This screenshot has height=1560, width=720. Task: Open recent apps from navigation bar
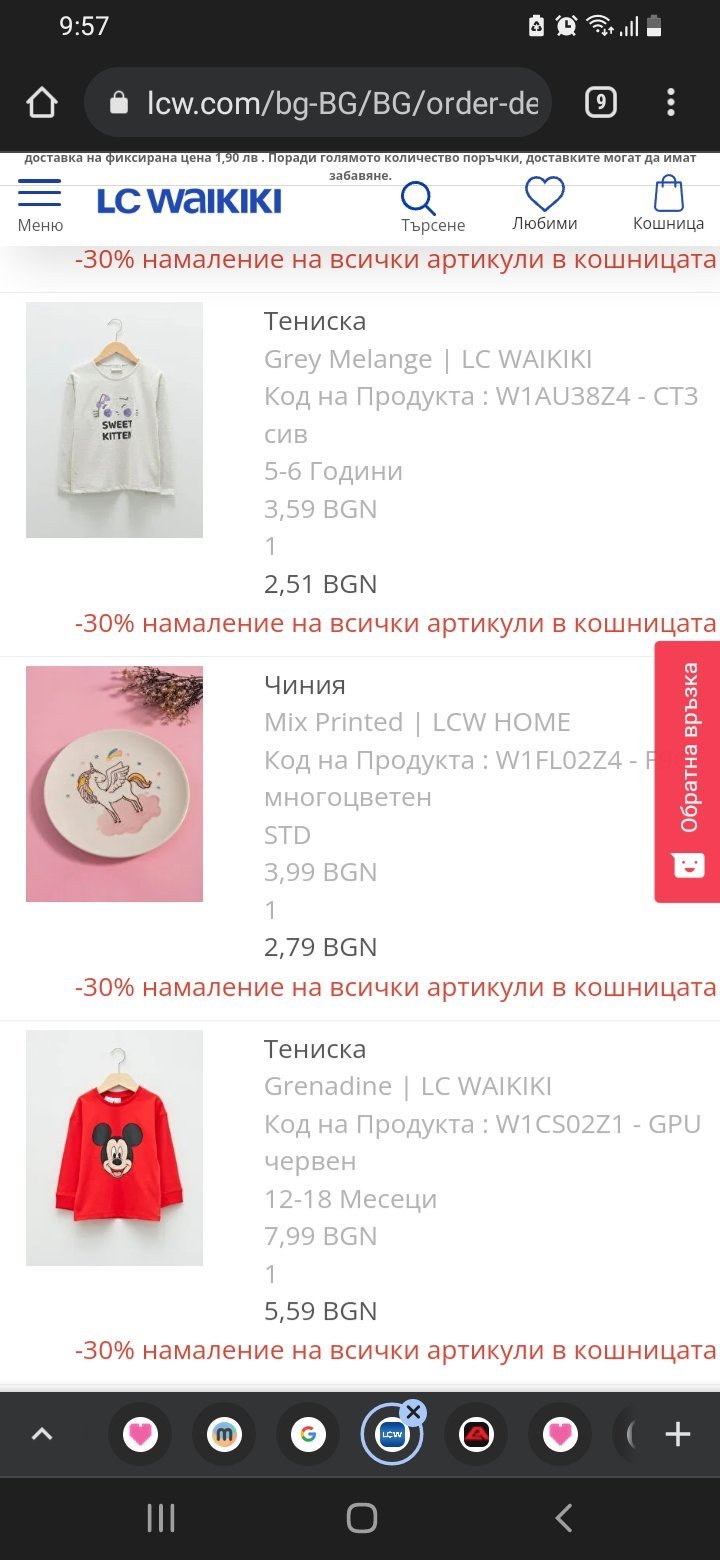161,1518
